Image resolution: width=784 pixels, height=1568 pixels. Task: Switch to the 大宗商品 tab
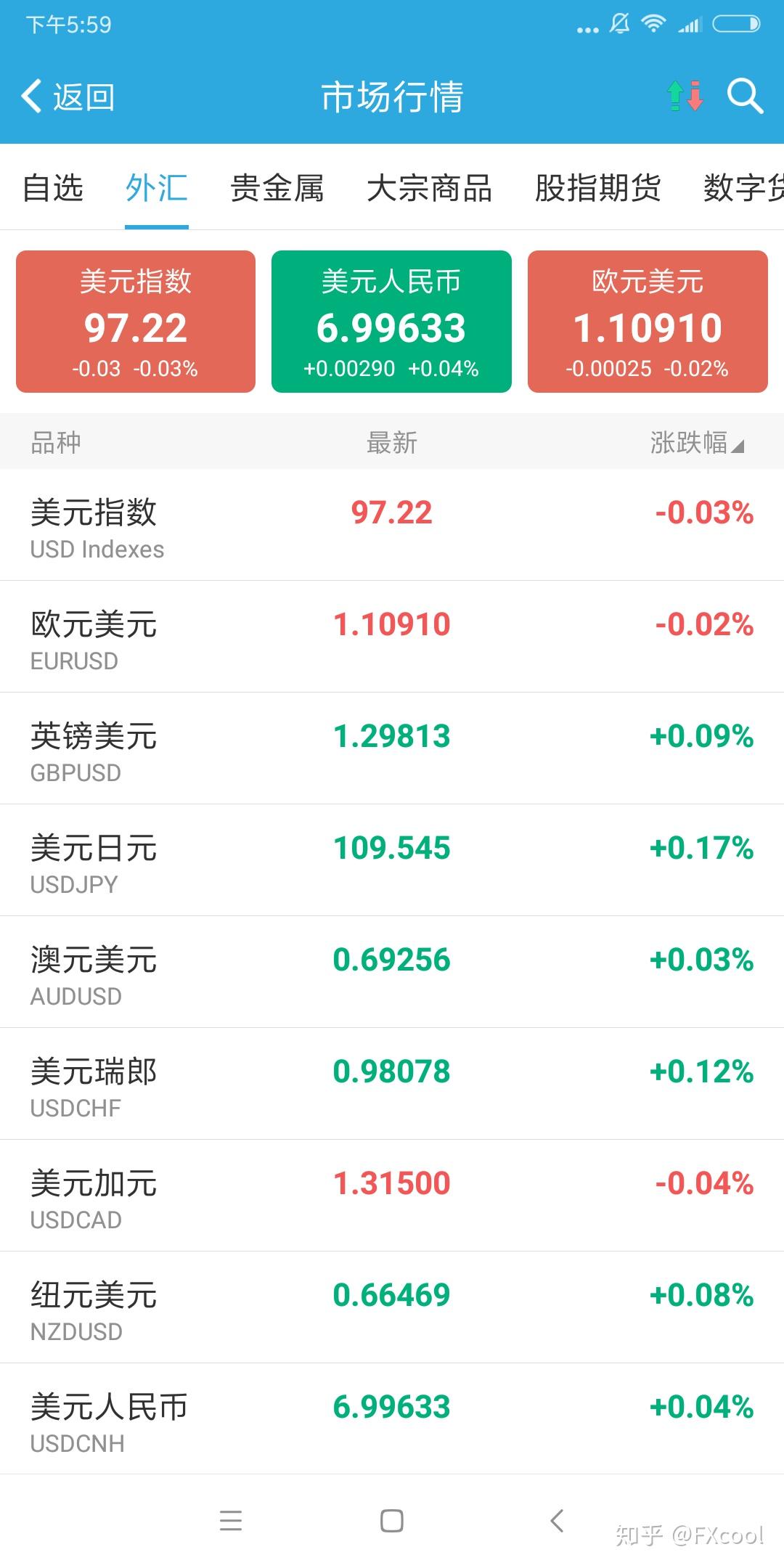click(x=429, y=188)
